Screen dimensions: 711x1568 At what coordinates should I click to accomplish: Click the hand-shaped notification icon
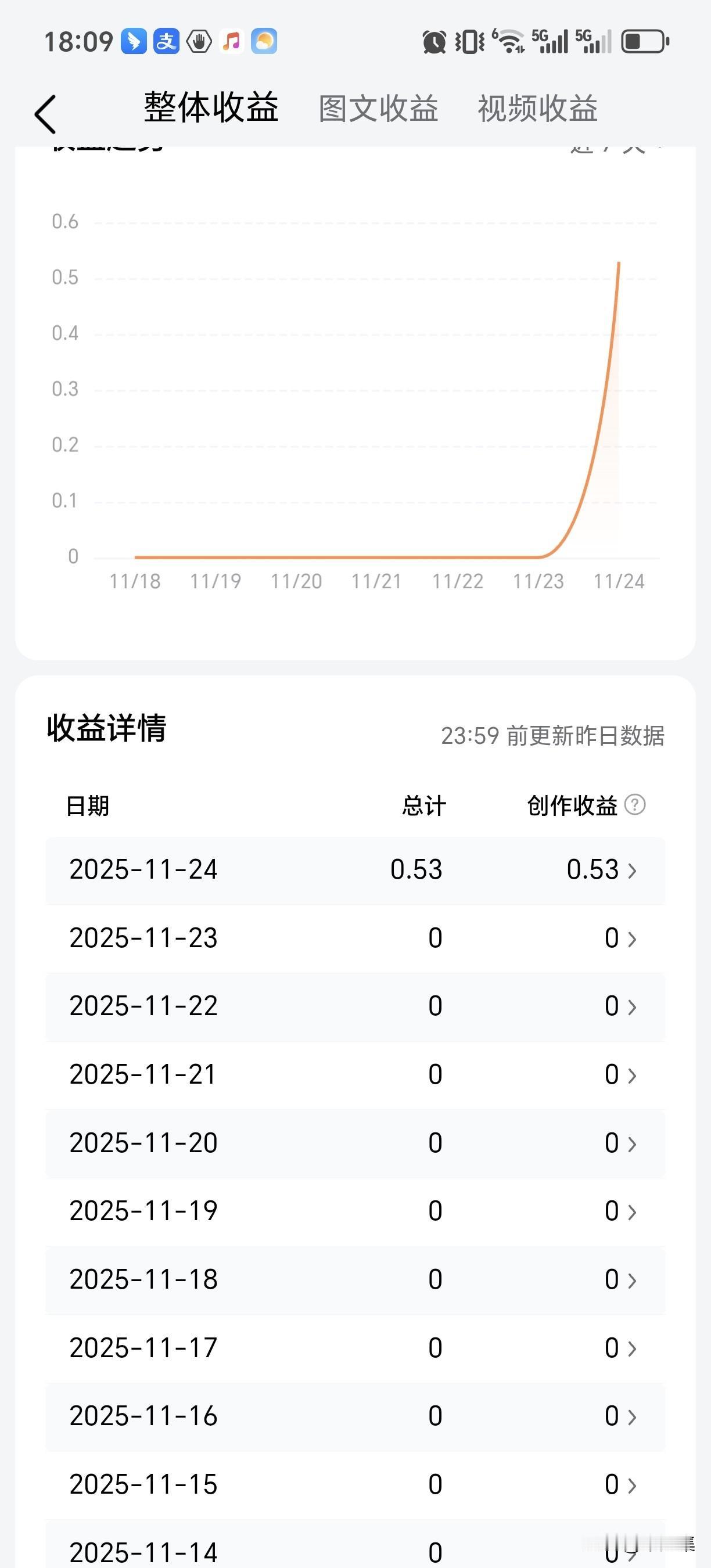pyautogui.click(x=199, y=41)
